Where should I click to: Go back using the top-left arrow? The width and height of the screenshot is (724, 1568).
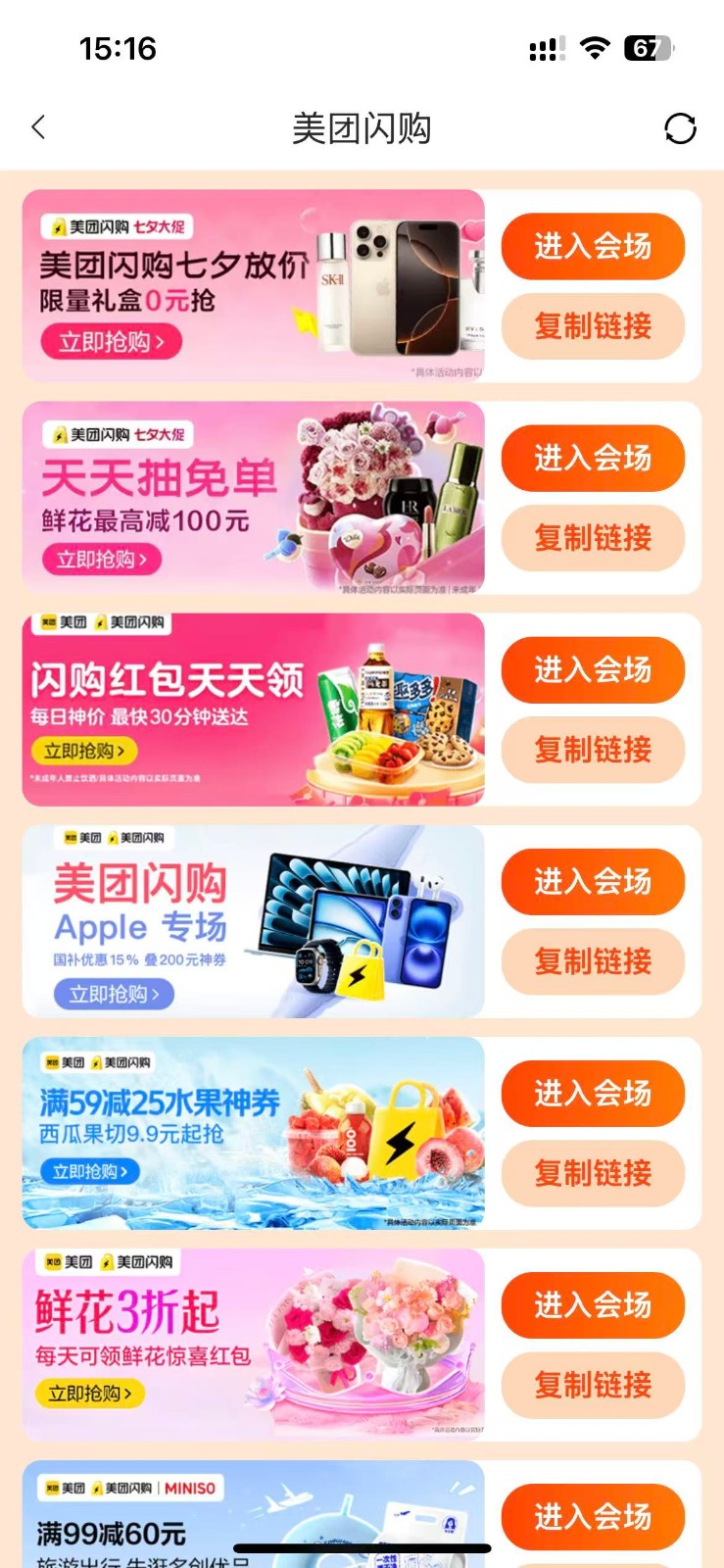[38, 127]
